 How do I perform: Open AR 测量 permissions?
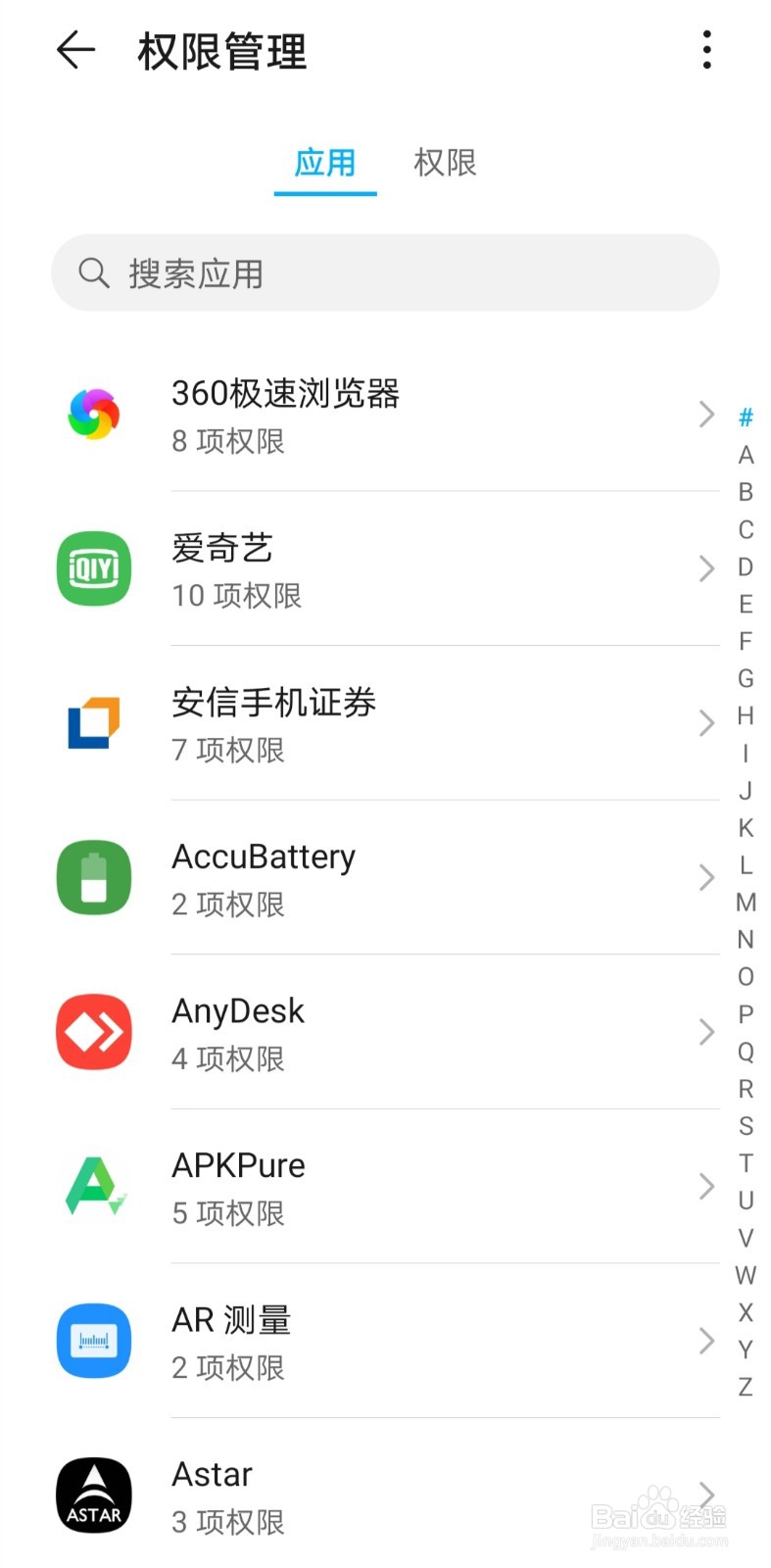click(x=392, y=1342)
